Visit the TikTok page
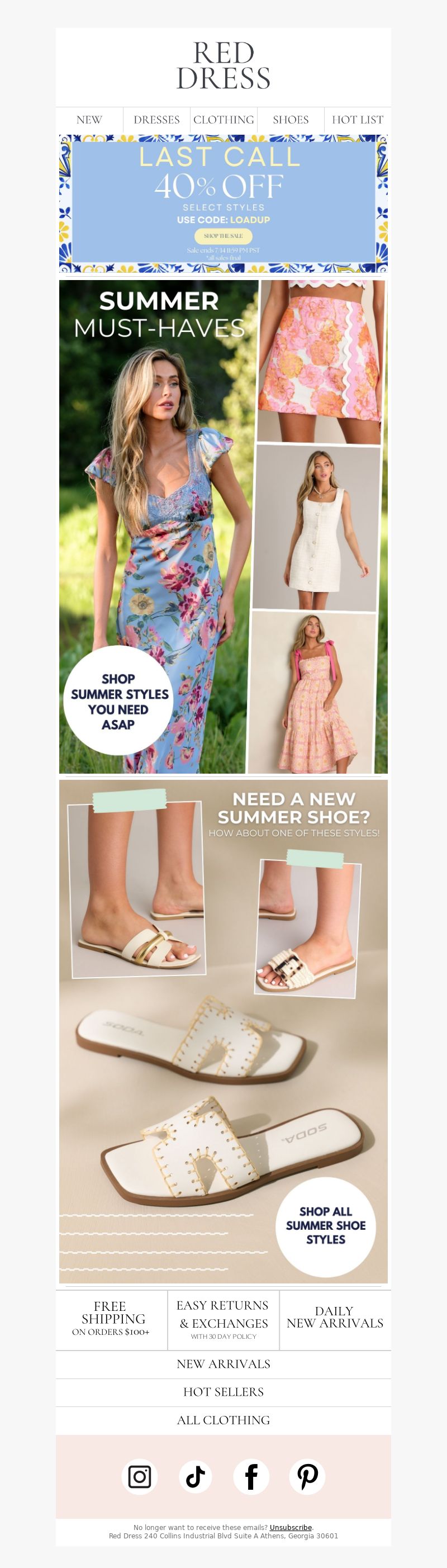The height and width of the screenshot is (1568, 447). (x=195, y=1477)
